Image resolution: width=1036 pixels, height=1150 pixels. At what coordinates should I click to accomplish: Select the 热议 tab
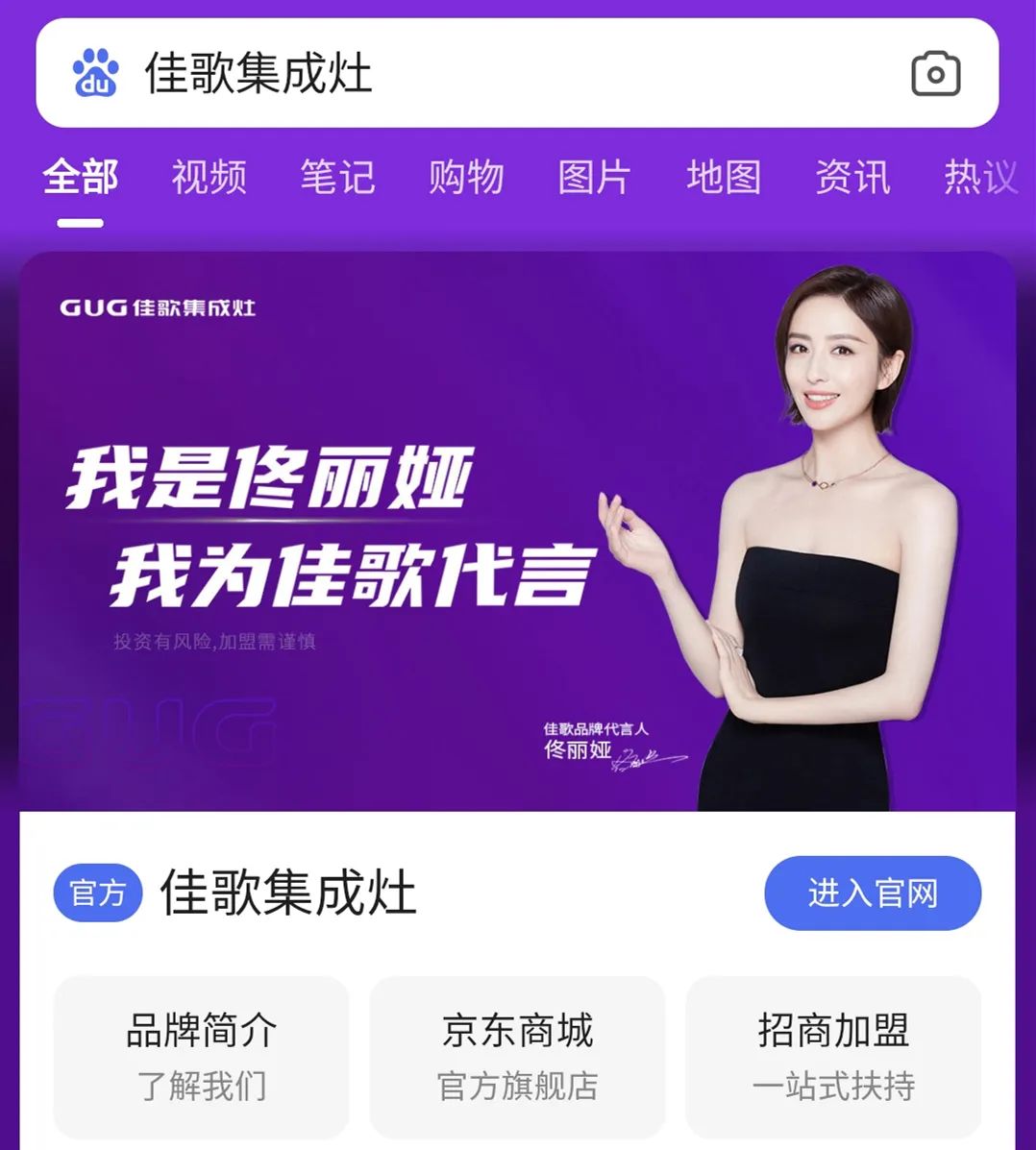[977, 178]
